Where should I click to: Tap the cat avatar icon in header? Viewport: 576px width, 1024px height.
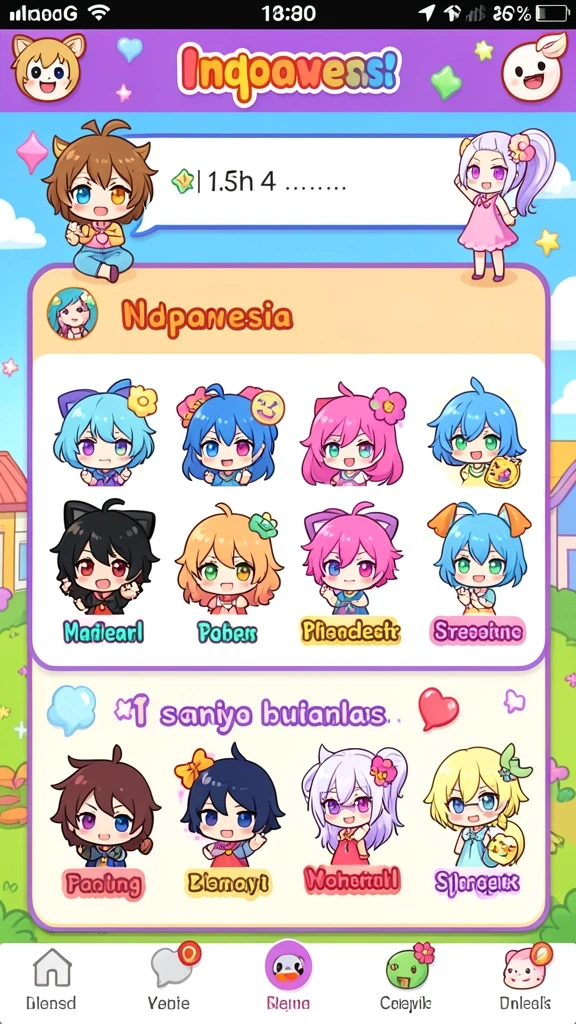click(48, 67)
